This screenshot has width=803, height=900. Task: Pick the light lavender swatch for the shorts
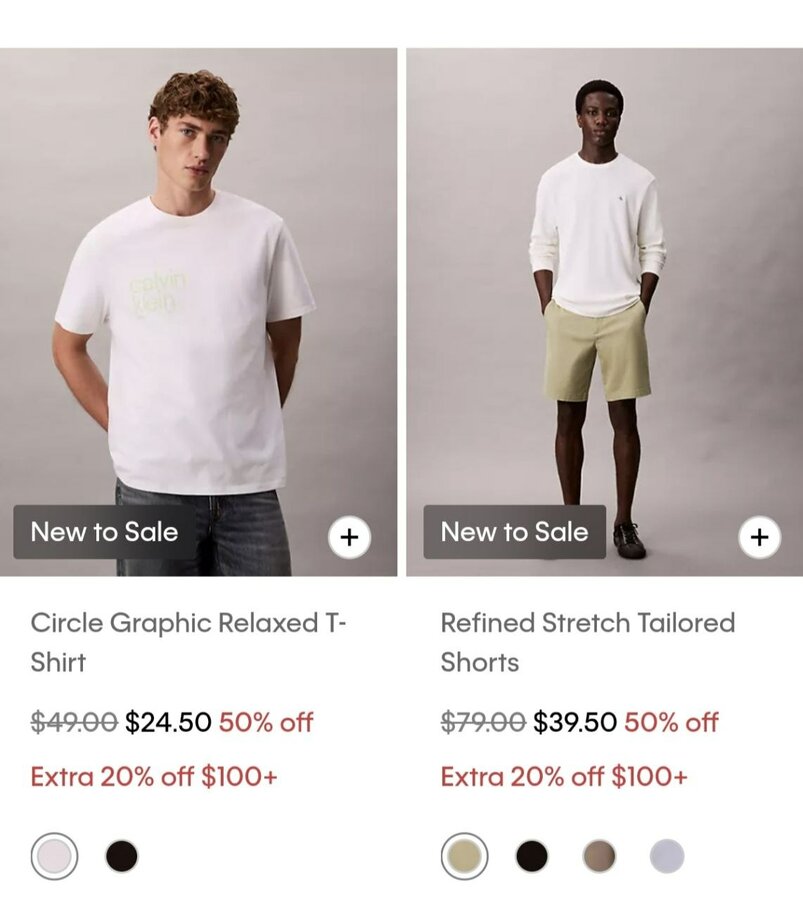point(667,856)
